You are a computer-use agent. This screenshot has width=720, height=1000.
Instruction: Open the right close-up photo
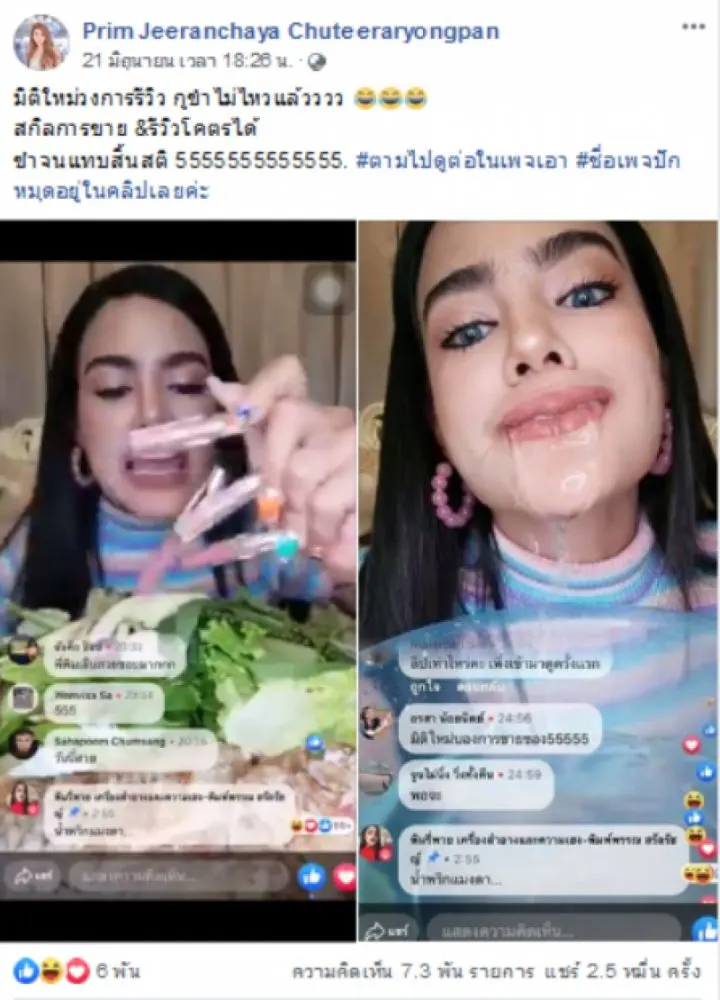(537, 580)
